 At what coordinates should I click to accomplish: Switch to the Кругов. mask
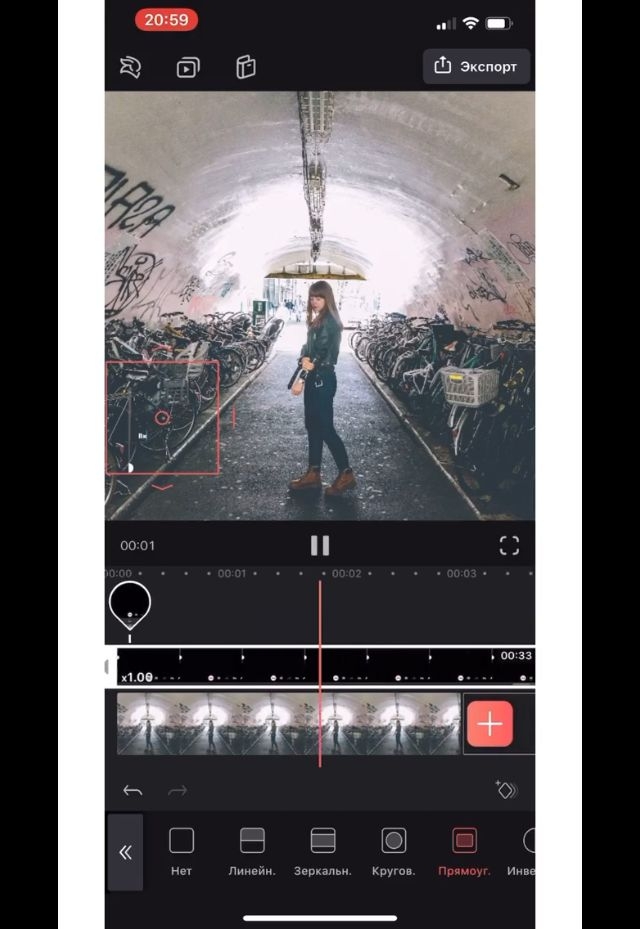[393, 852]
